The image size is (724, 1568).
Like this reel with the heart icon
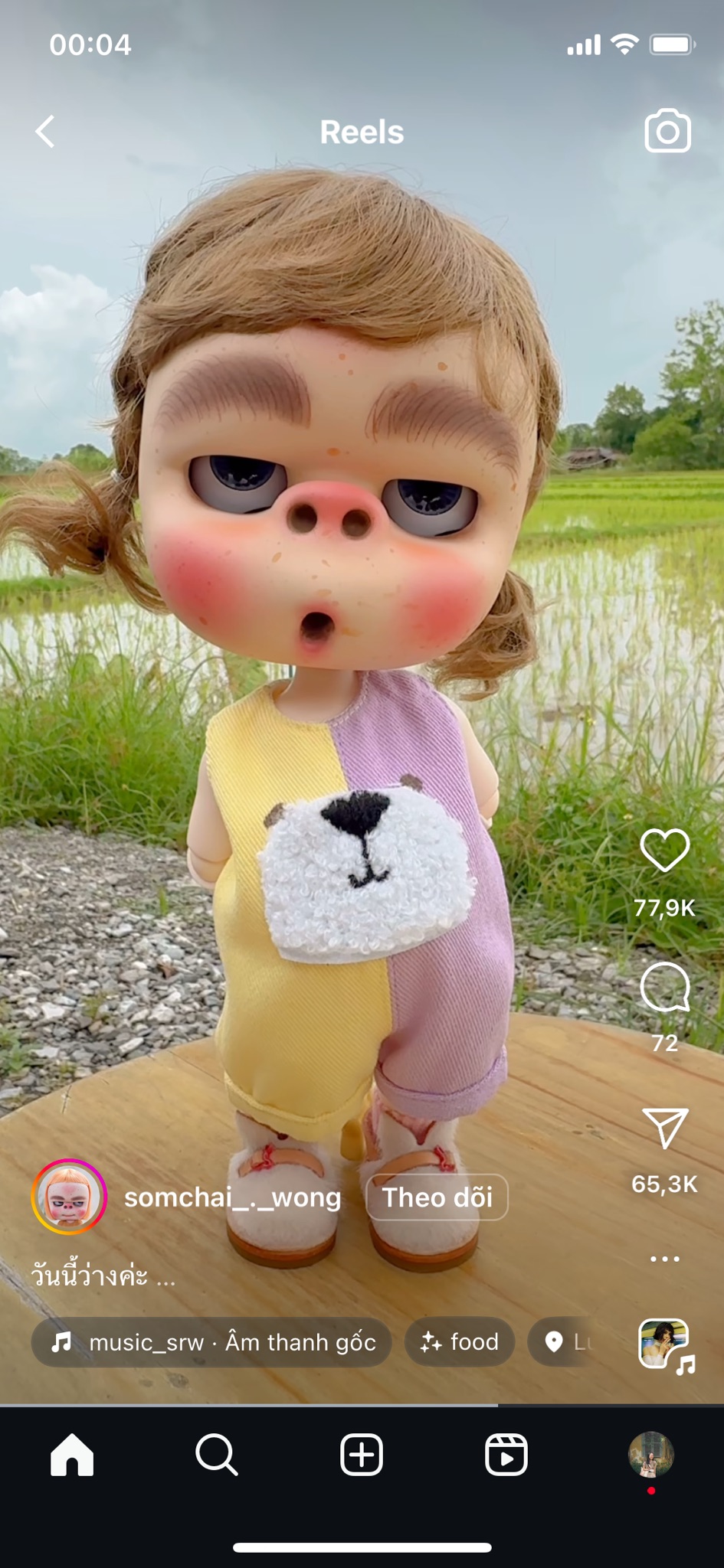(x=664, y=850)
